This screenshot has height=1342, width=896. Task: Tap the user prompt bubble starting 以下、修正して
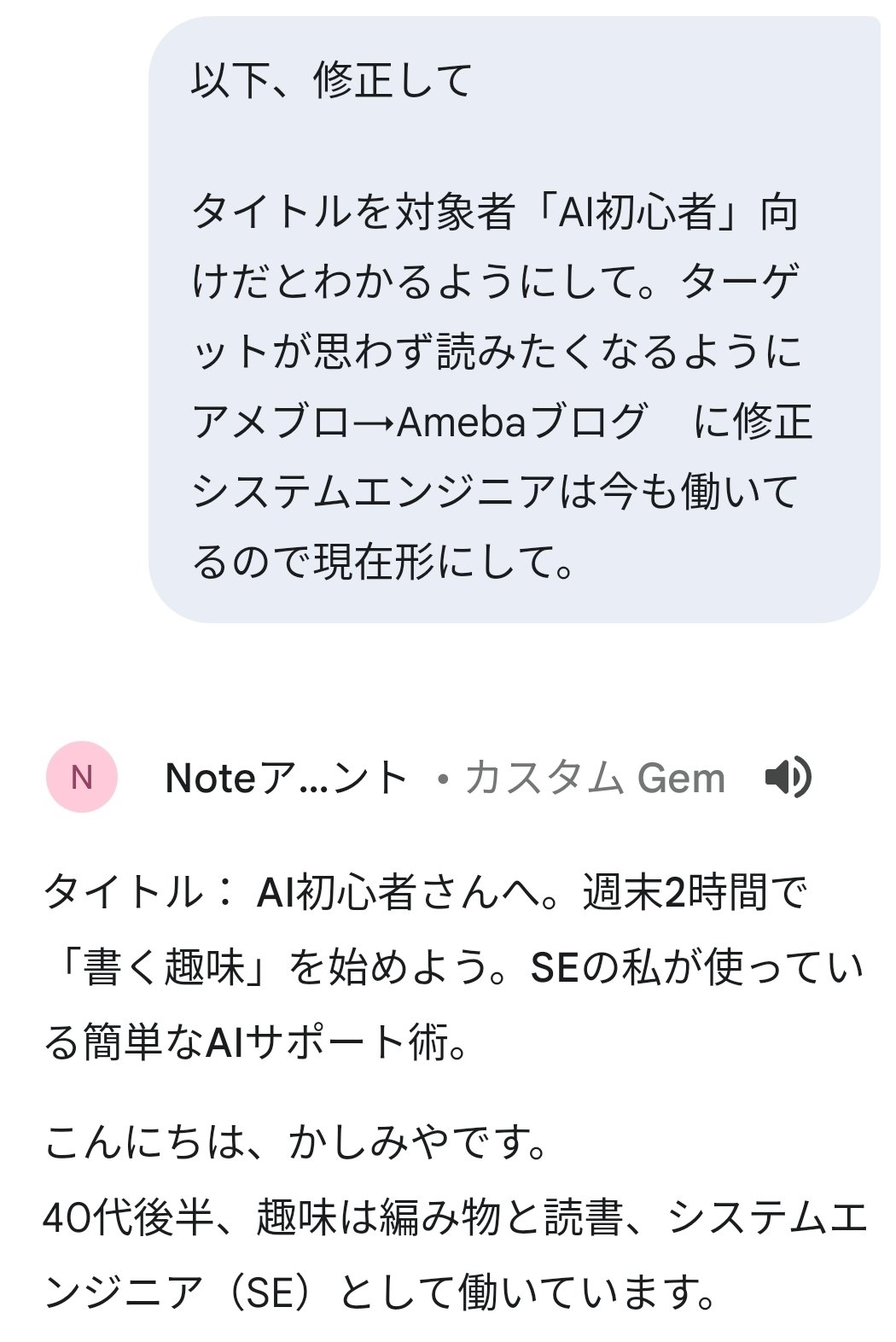512,320
